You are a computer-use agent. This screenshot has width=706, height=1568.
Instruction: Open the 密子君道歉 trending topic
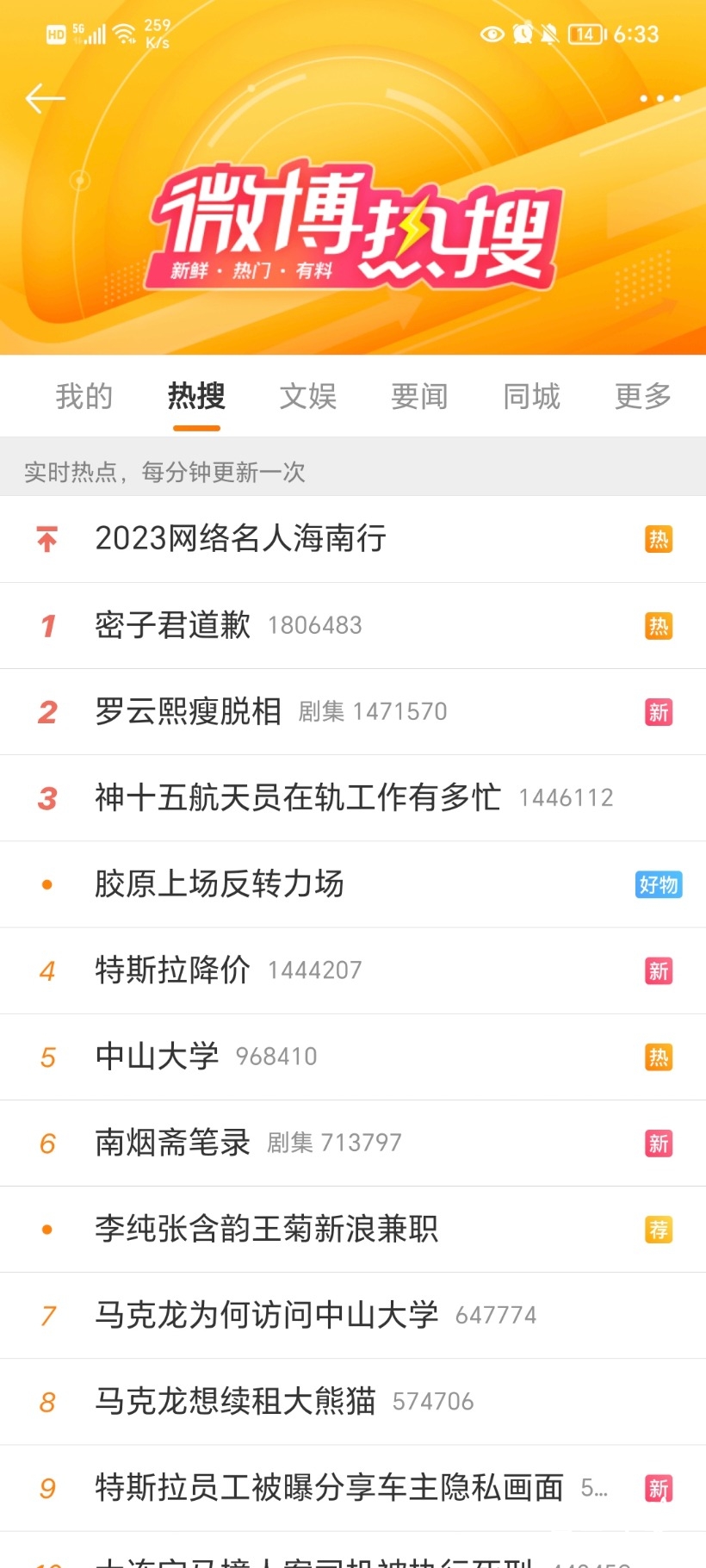click(173, 625)
